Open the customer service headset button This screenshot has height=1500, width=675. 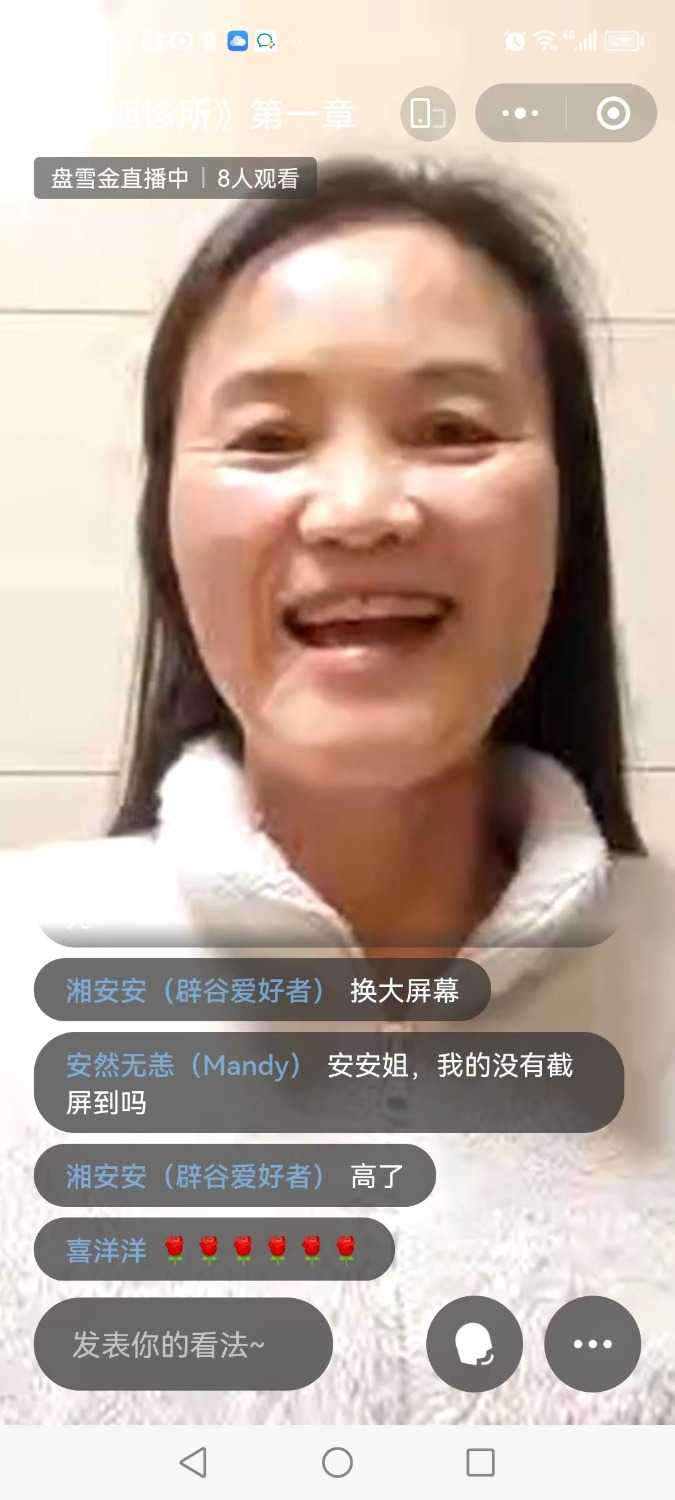pyautogui.click(x=474, y=1344)
